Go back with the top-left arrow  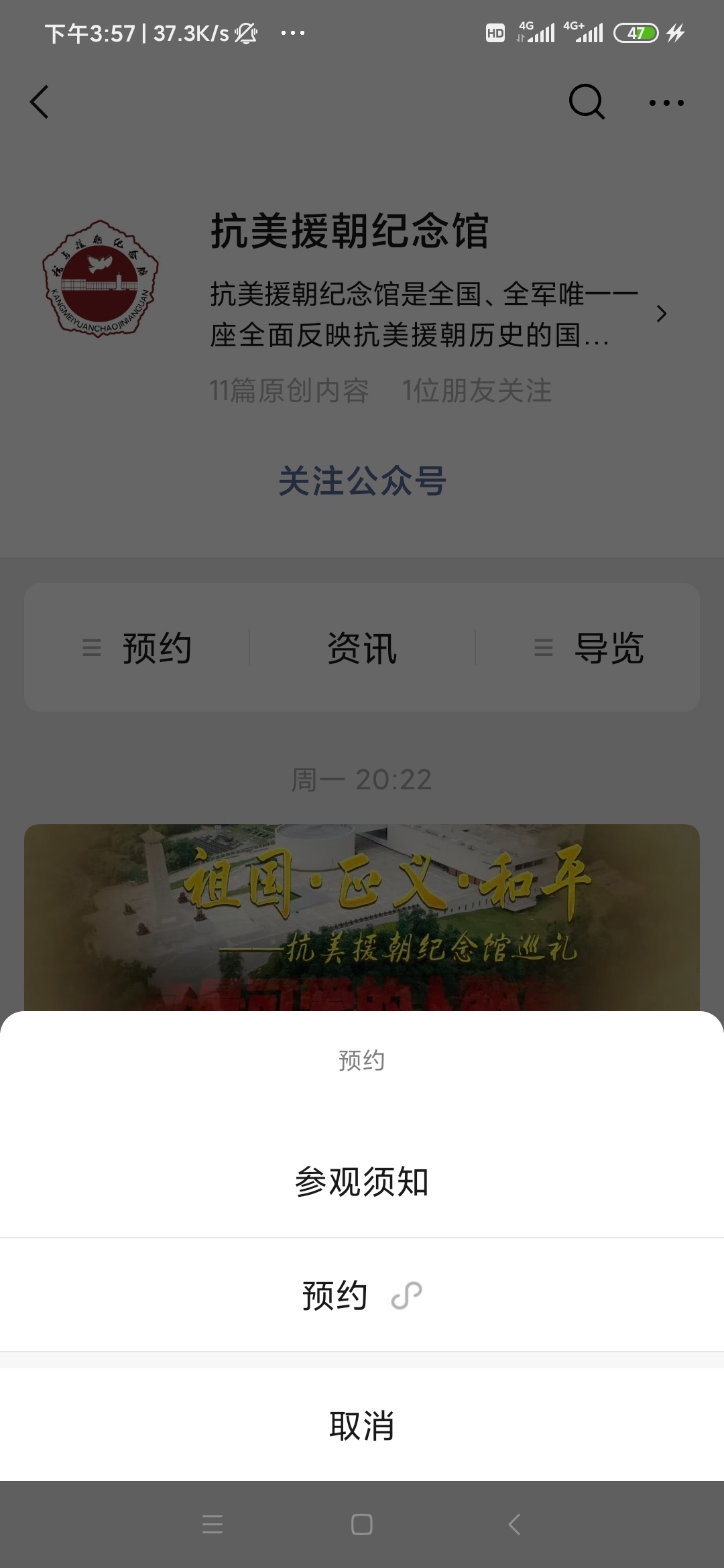point(40,103)
